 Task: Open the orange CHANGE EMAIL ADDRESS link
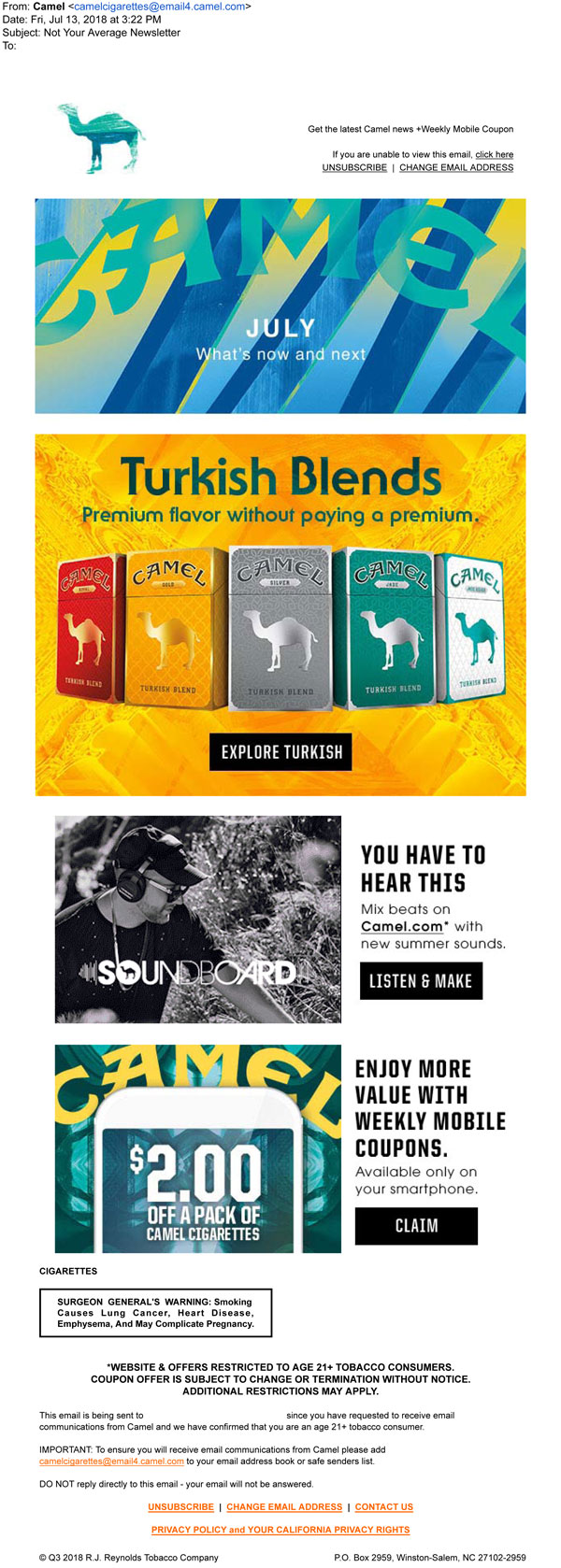[x=284, y=1506]
